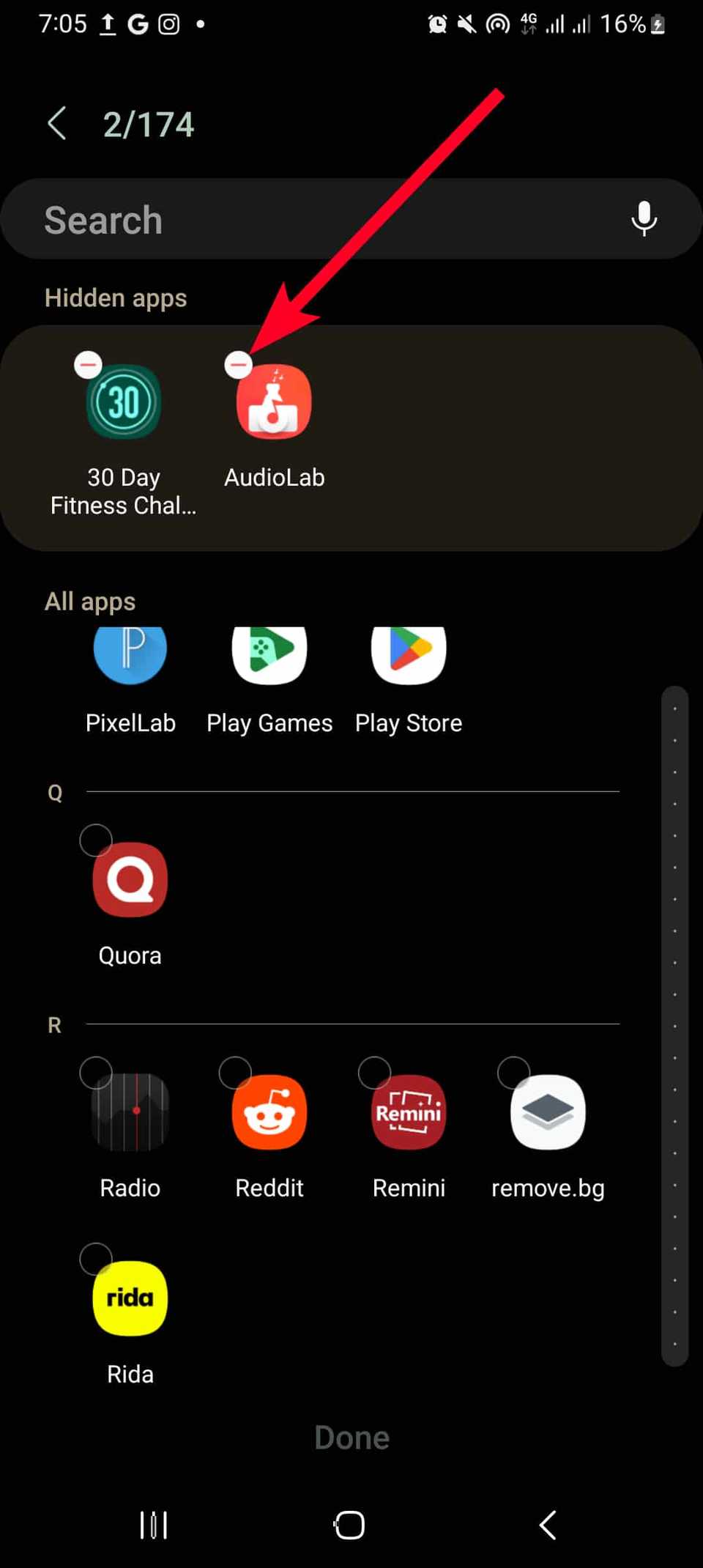Unhide AudioLab using its minus badge
The image size is (703, 1568).
[x=238, y=363]
